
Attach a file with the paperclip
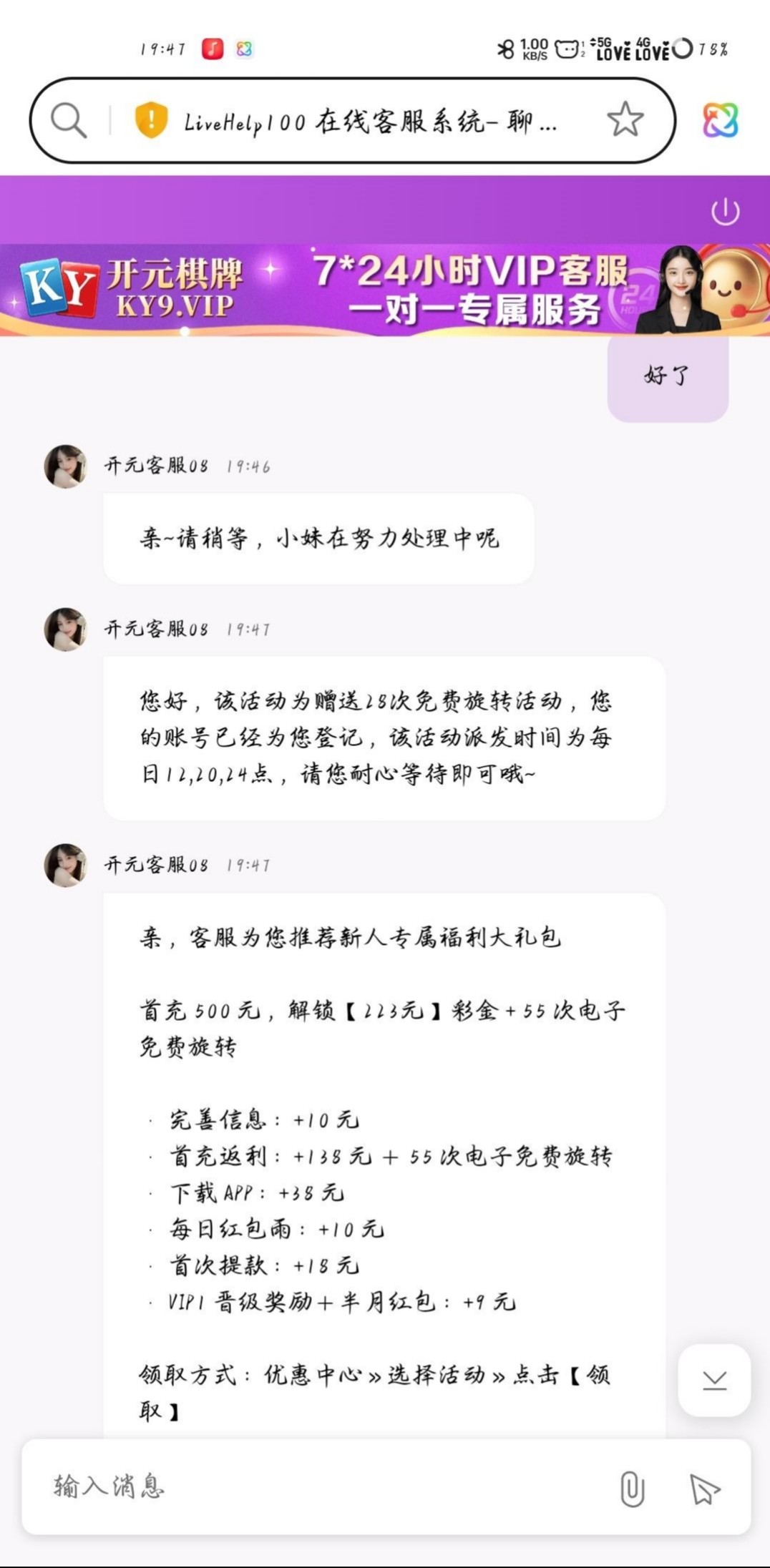[632, 1489]
